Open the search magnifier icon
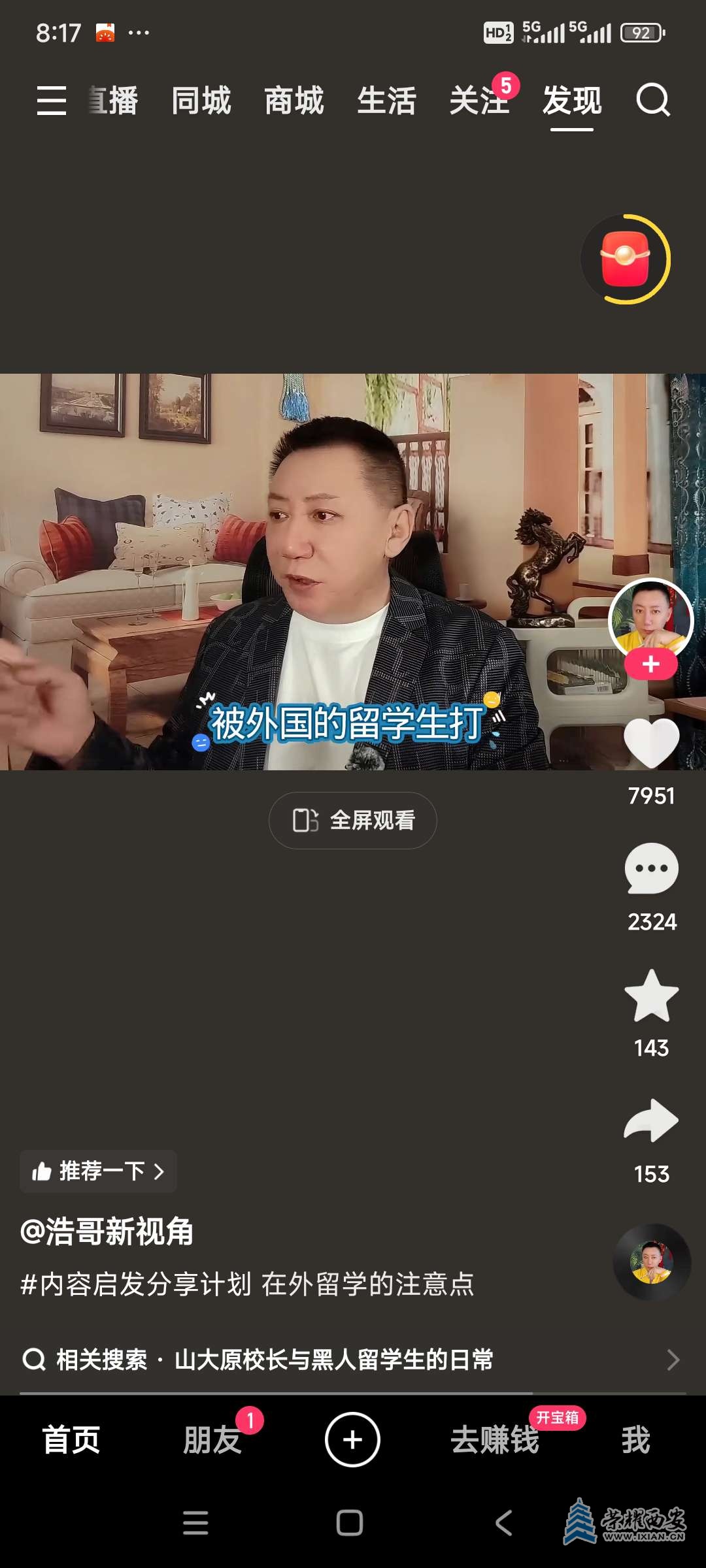Screen dimensions: 706x1568 (653, 100)
